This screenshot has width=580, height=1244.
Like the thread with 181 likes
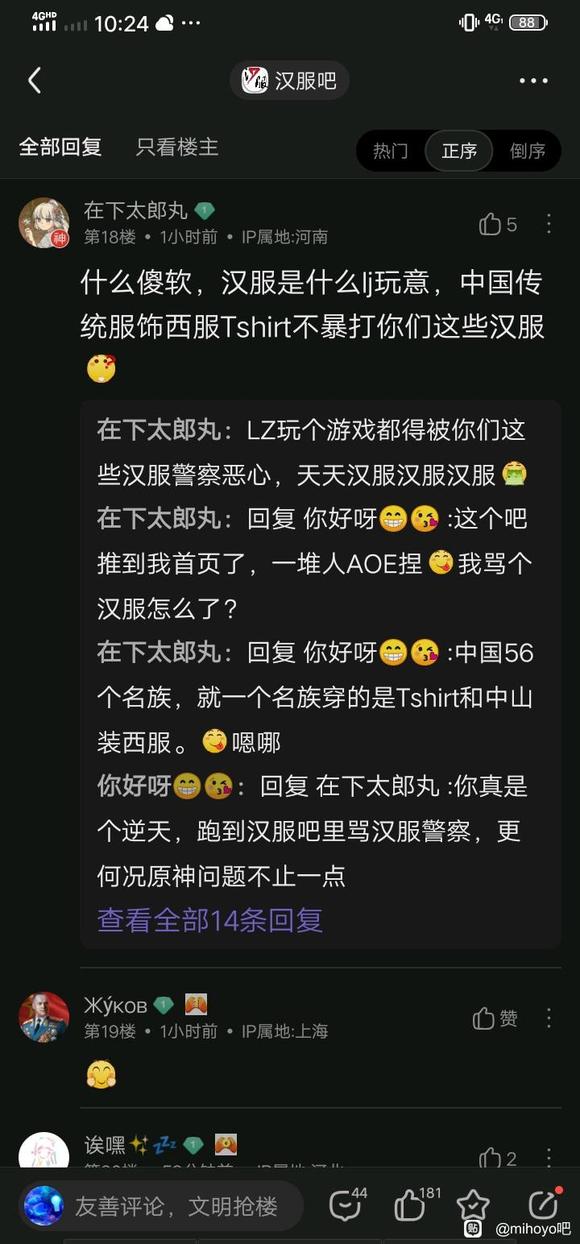coord(416,1206)
